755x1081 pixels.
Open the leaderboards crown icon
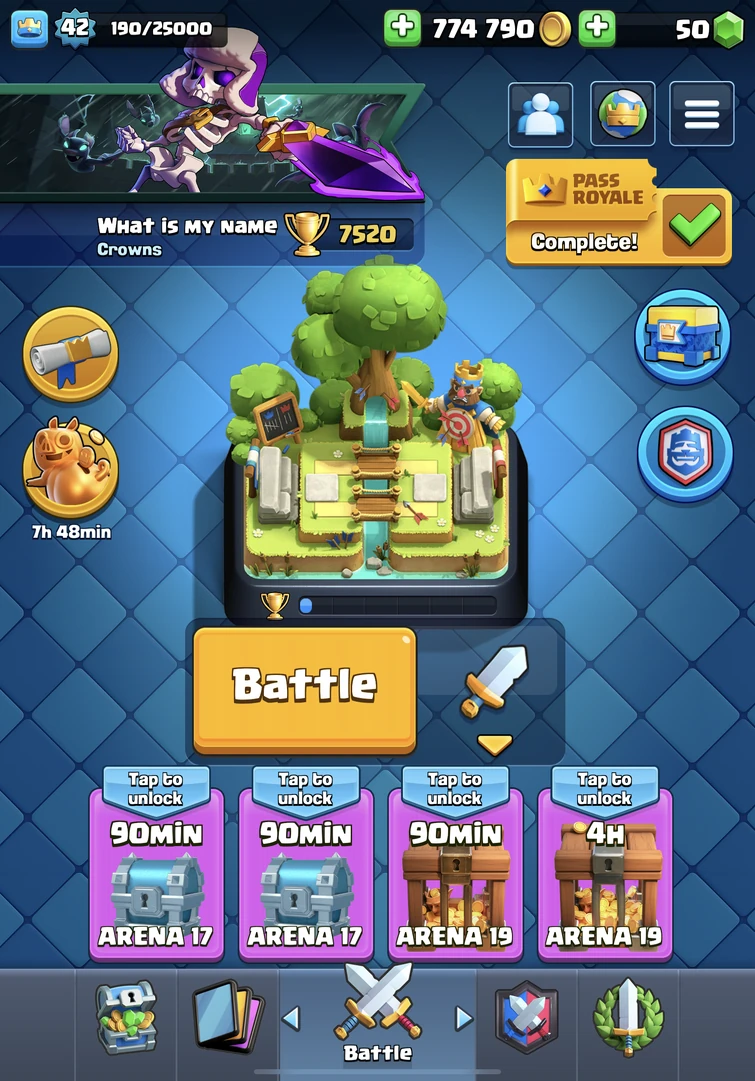tap(622, 113)
